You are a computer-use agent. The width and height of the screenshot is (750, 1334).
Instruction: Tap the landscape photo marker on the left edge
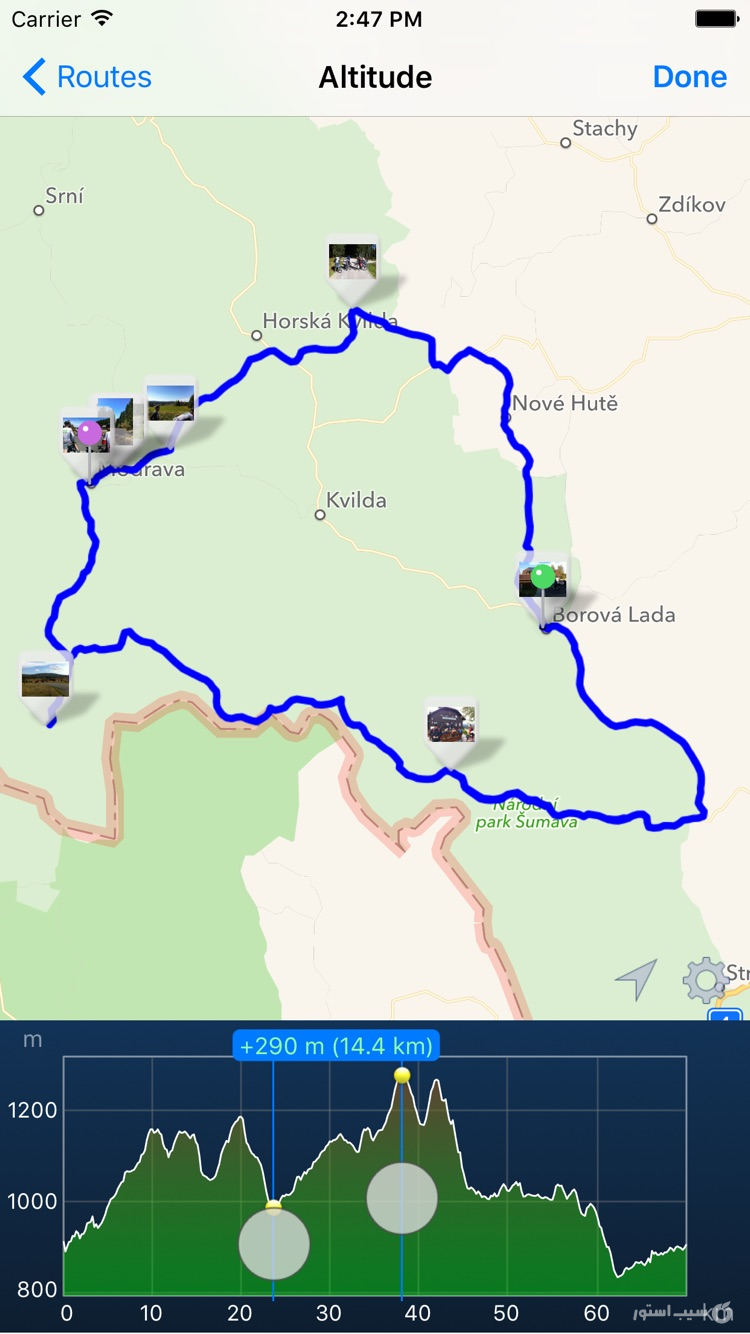[x=44, y=678]
